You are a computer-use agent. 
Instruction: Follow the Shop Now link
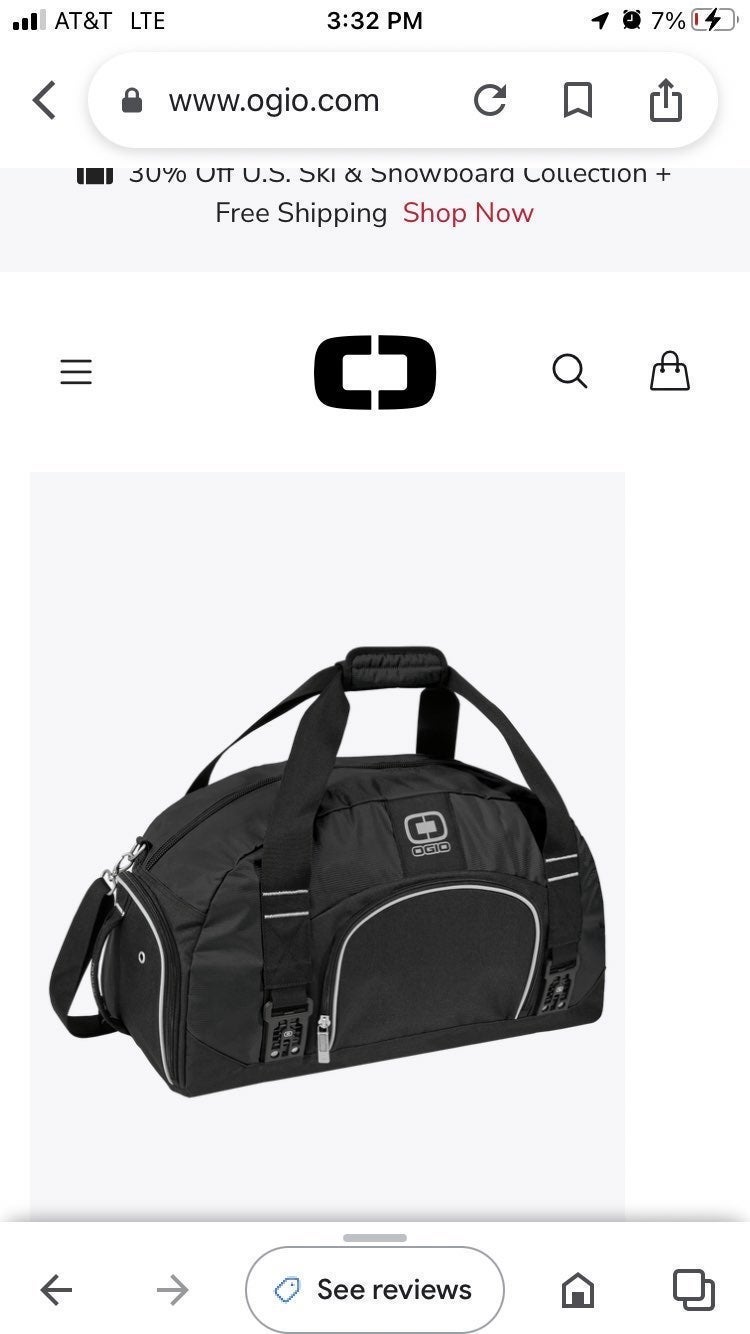coord(468,213)
